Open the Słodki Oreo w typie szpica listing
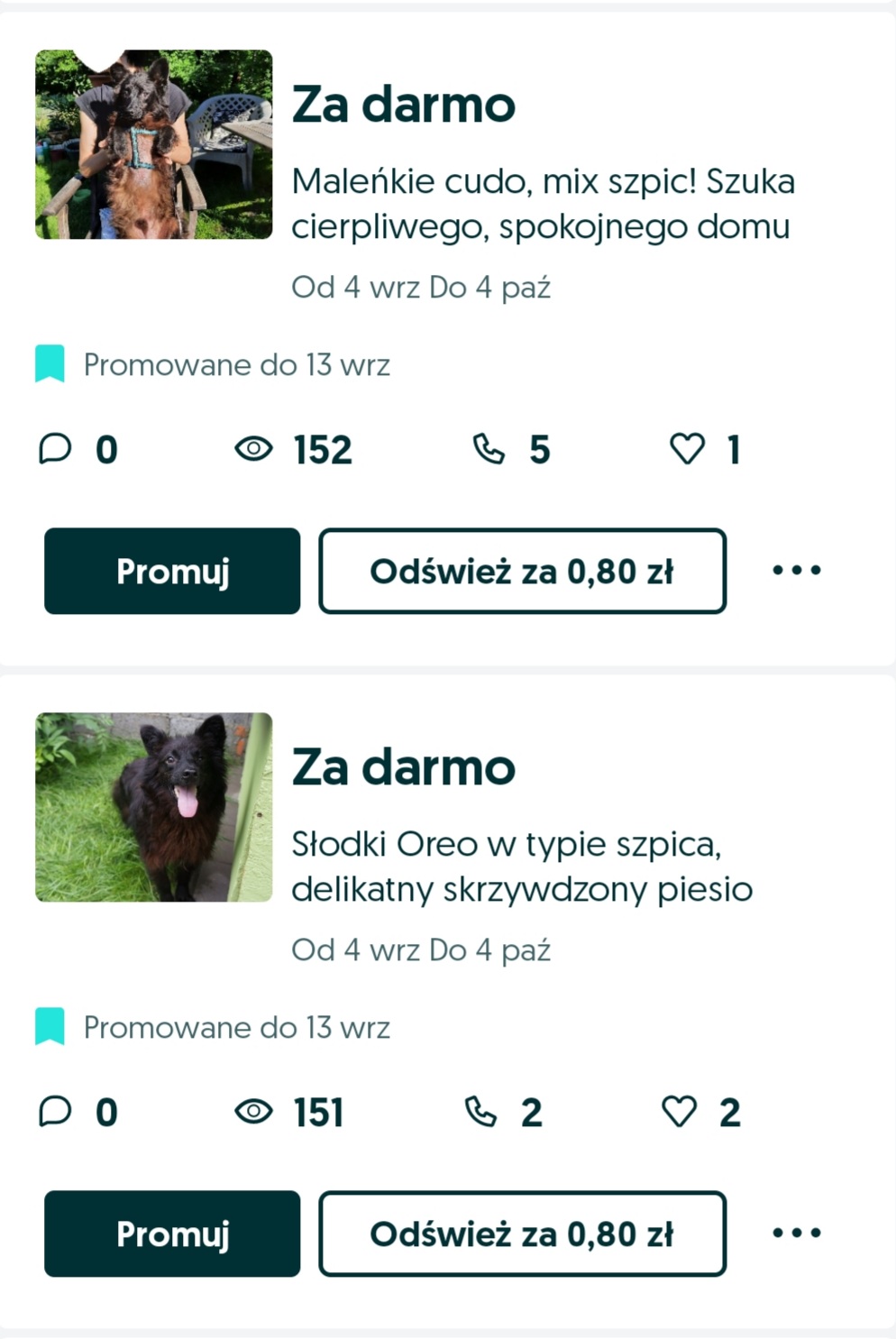896x1339 pixels. [x=521, y=867]
